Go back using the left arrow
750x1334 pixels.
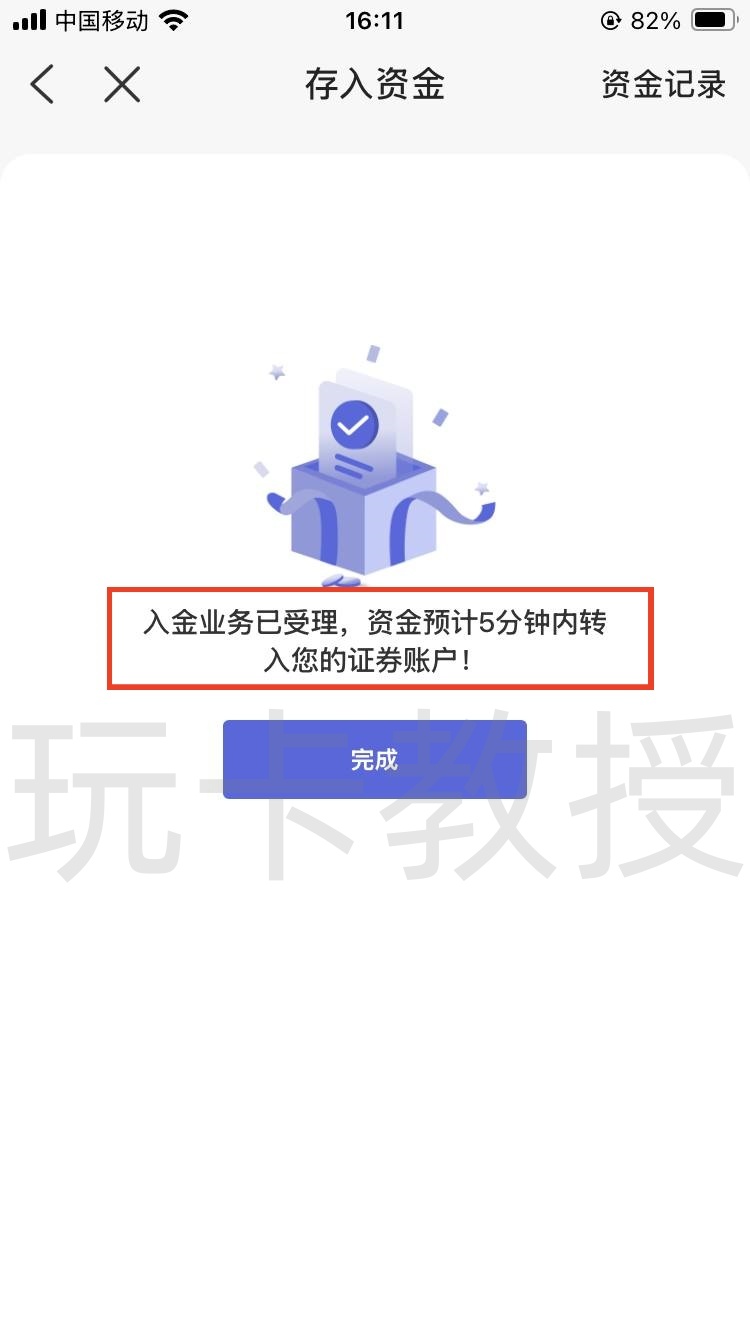tap(42, 85)
